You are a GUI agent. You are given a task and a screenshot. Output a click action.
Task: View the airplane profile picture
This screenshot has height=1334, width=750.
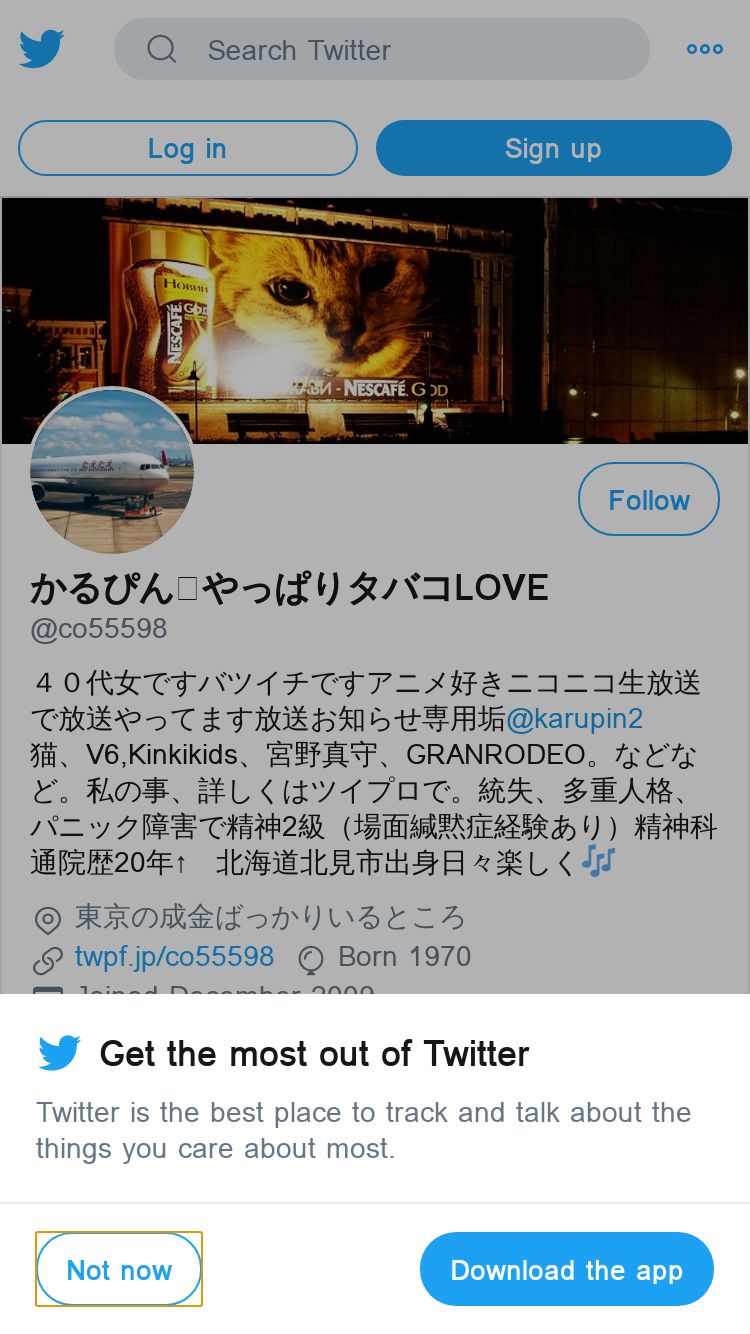pos(112,470)
